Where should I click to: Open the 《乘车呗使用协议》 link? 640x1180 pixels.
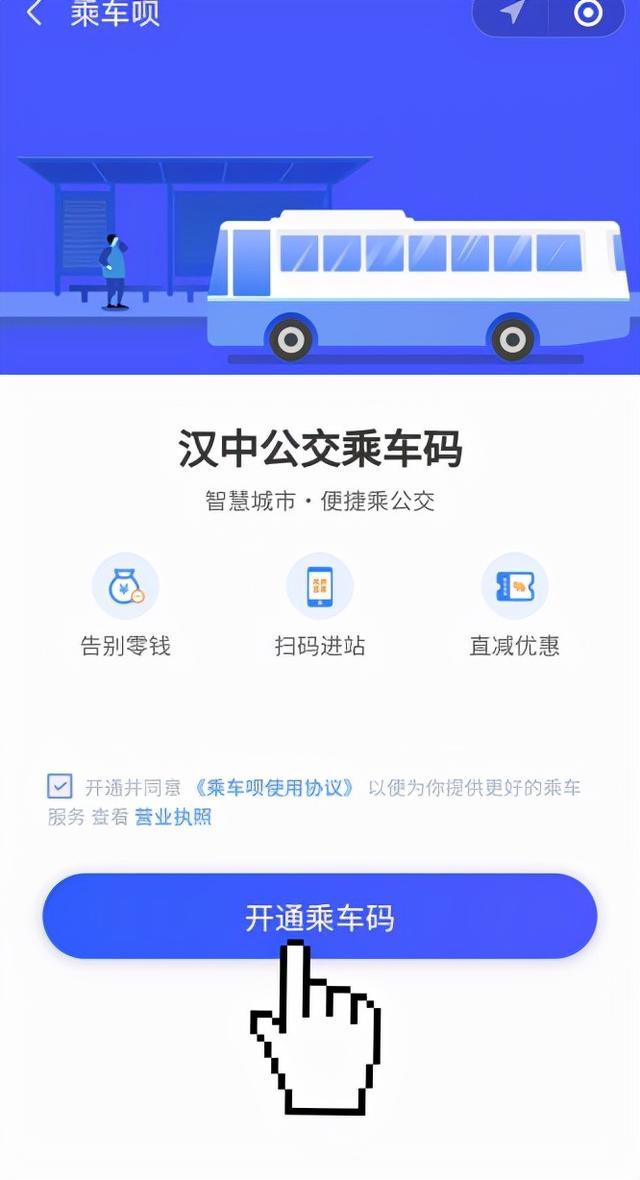click(275, 788)
